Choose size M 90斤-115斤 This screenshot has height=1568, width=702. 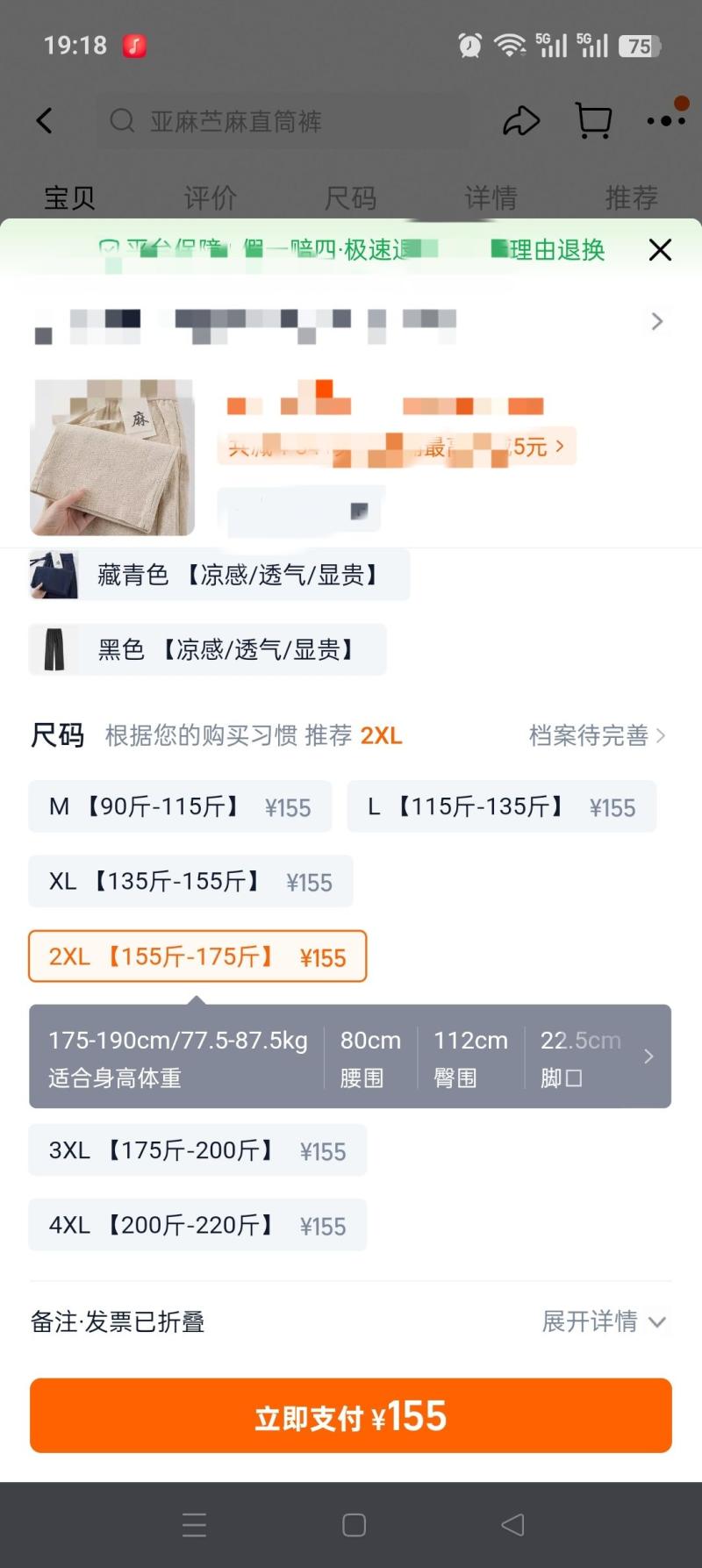180,807
